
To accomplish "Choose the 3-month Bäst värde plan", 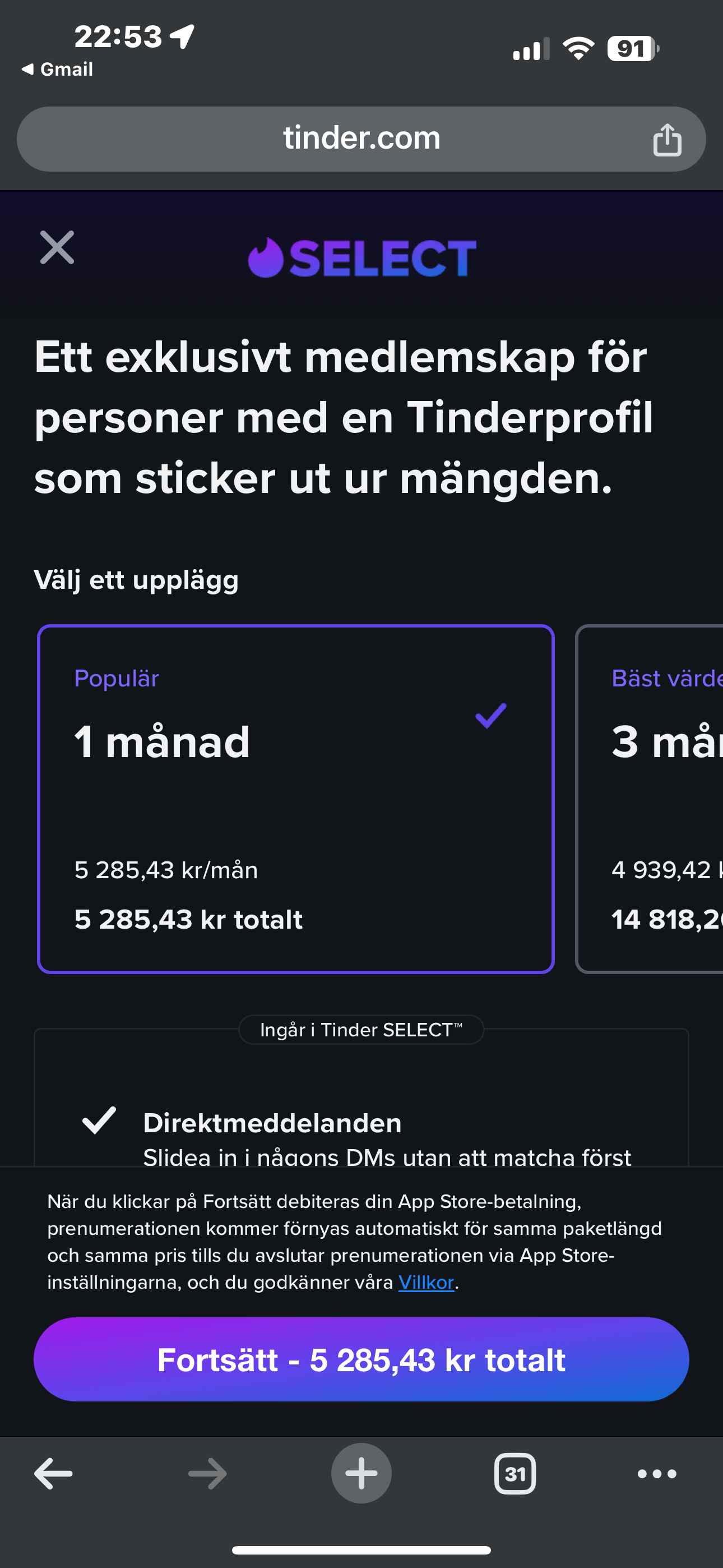I will (x=650, y=799).
